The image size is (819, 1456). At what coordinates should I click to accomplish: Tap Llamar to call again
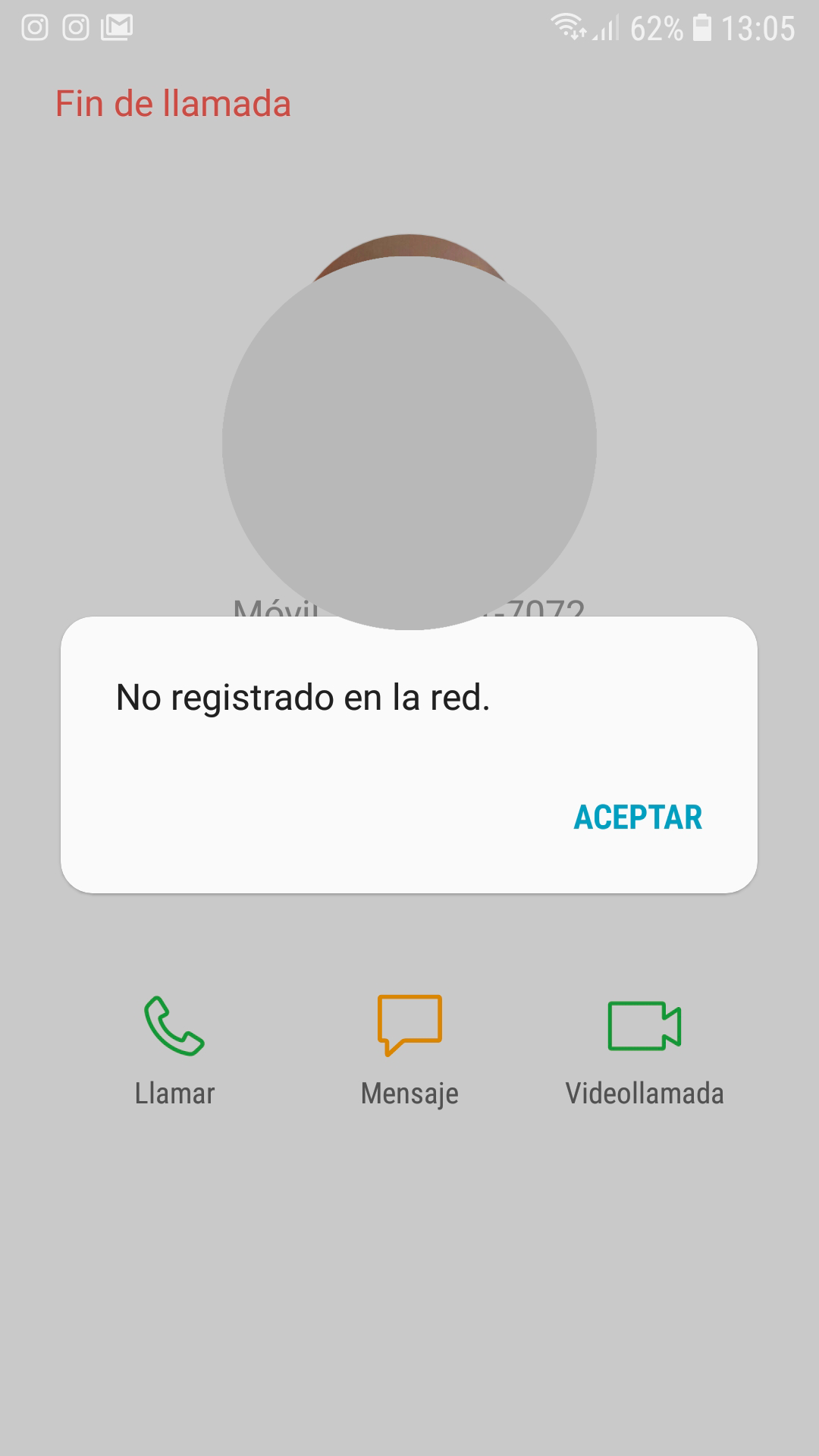pyautogui.click(x=174, y=1050)
